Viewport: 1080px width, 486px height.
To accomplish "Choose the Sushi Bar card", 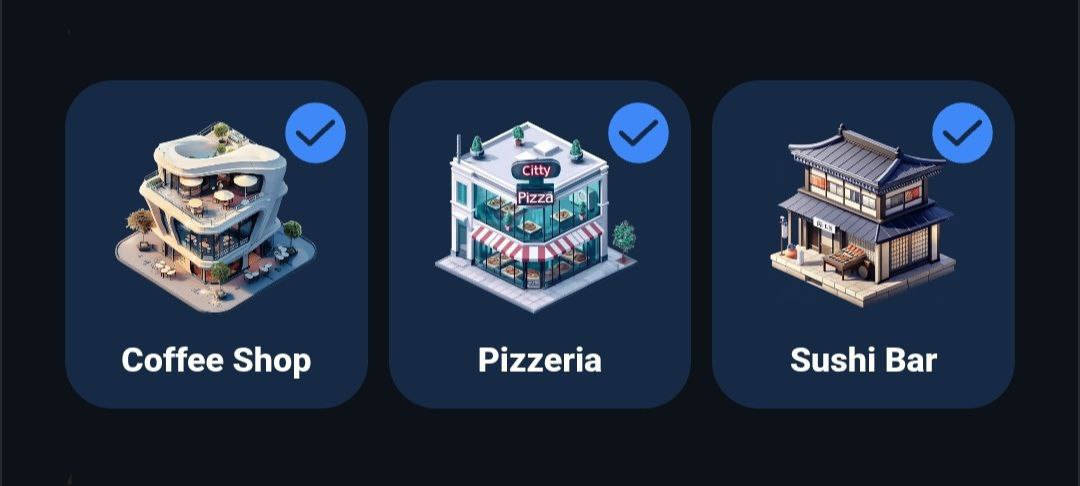I will [x=863, y=245].
